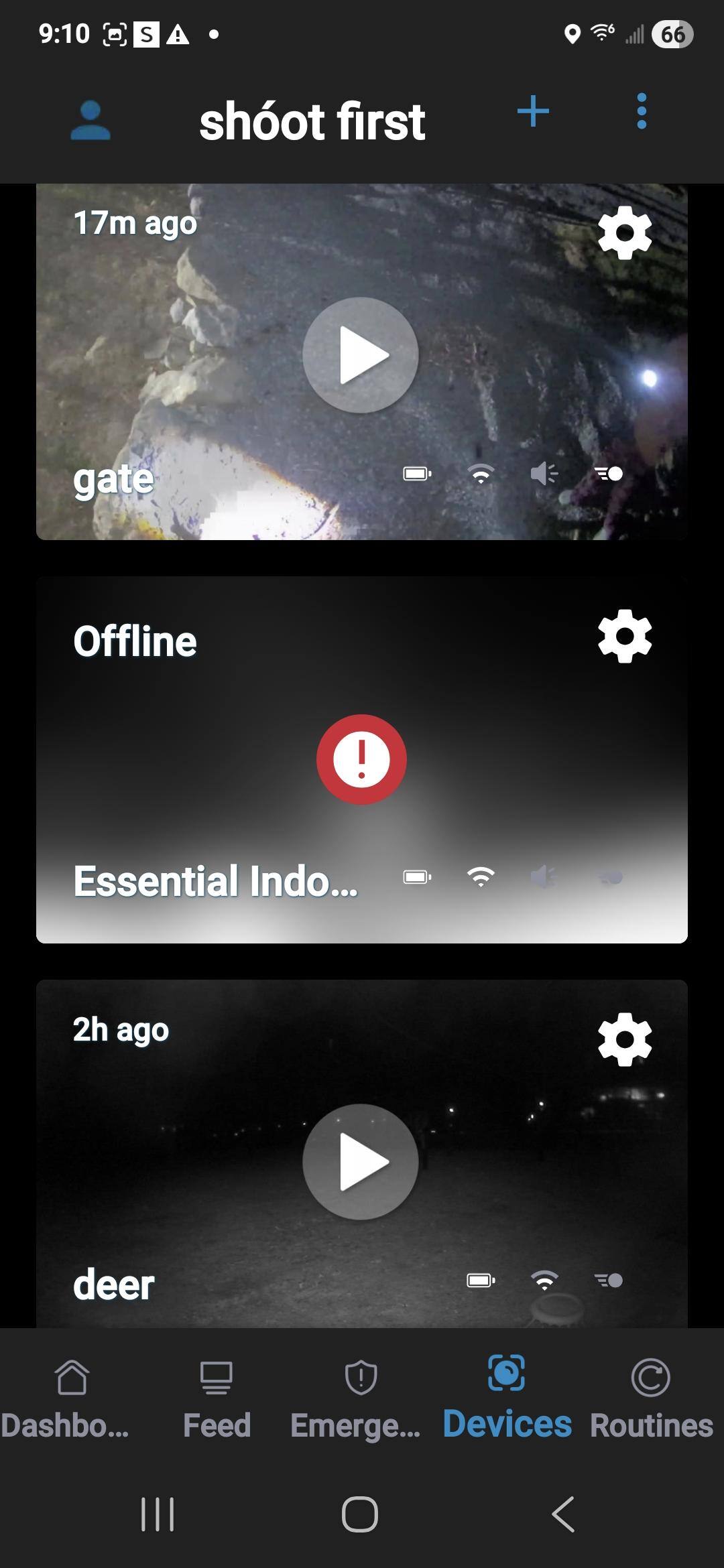Open settings for Essential Indoor camera
The height and width of the screenshot is (1568, 724).
click(625, 636)
